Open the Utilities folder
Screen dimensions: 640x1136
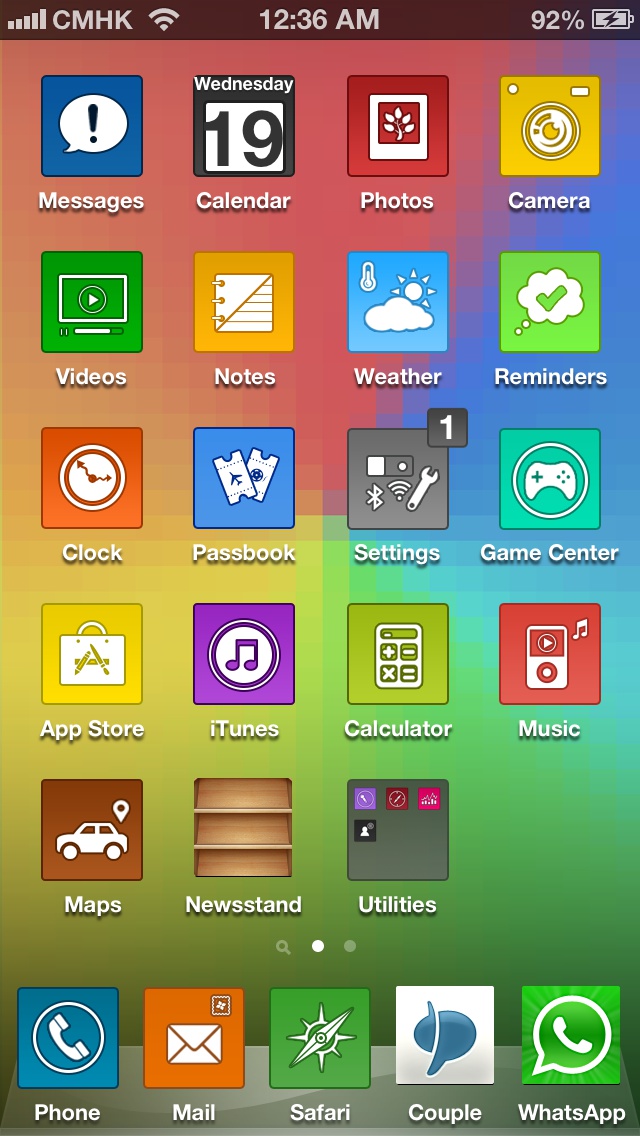(397, 831)
